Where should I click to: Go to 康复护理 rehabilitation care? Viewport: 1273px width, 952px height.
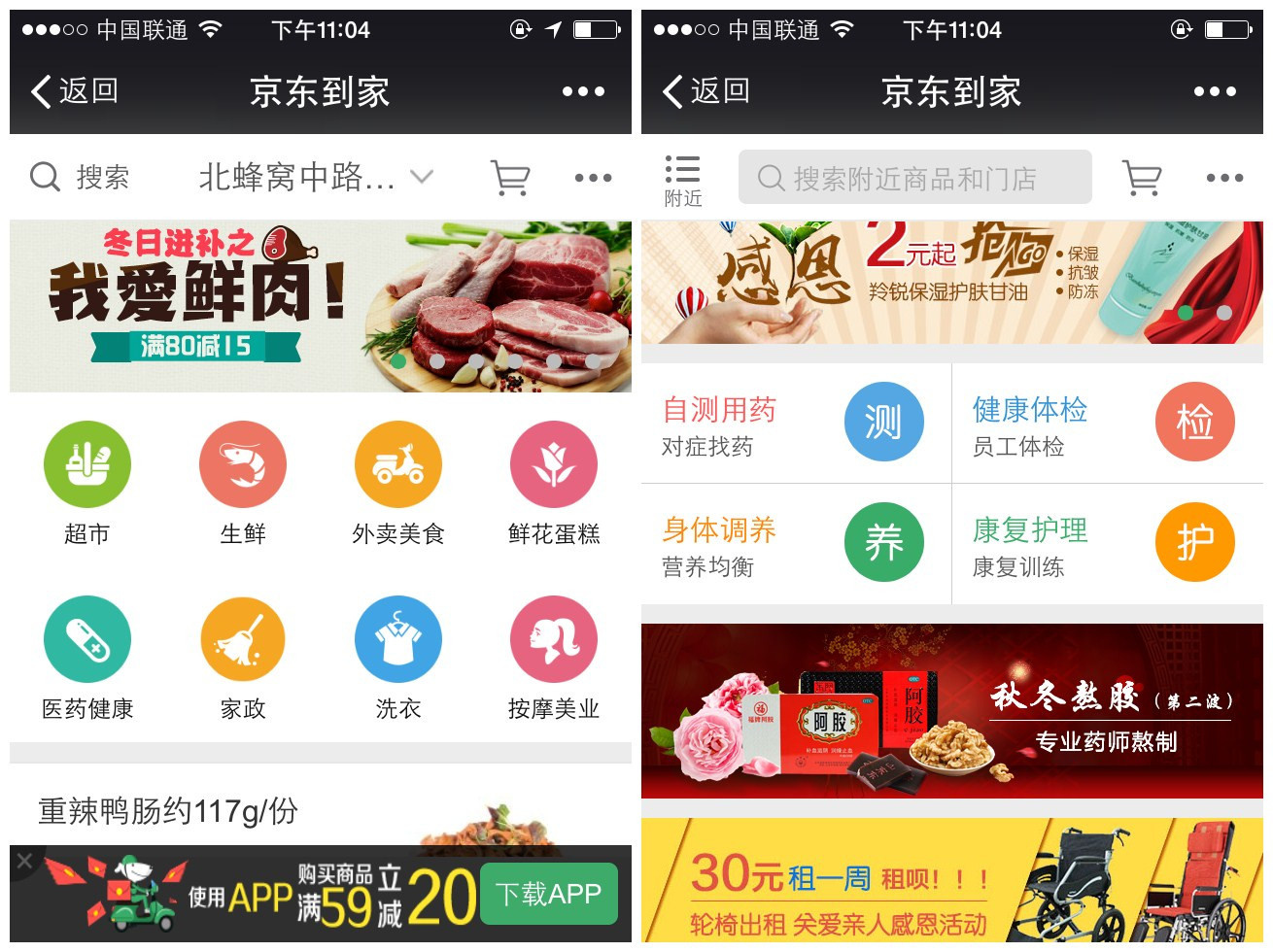point(1106,544)
